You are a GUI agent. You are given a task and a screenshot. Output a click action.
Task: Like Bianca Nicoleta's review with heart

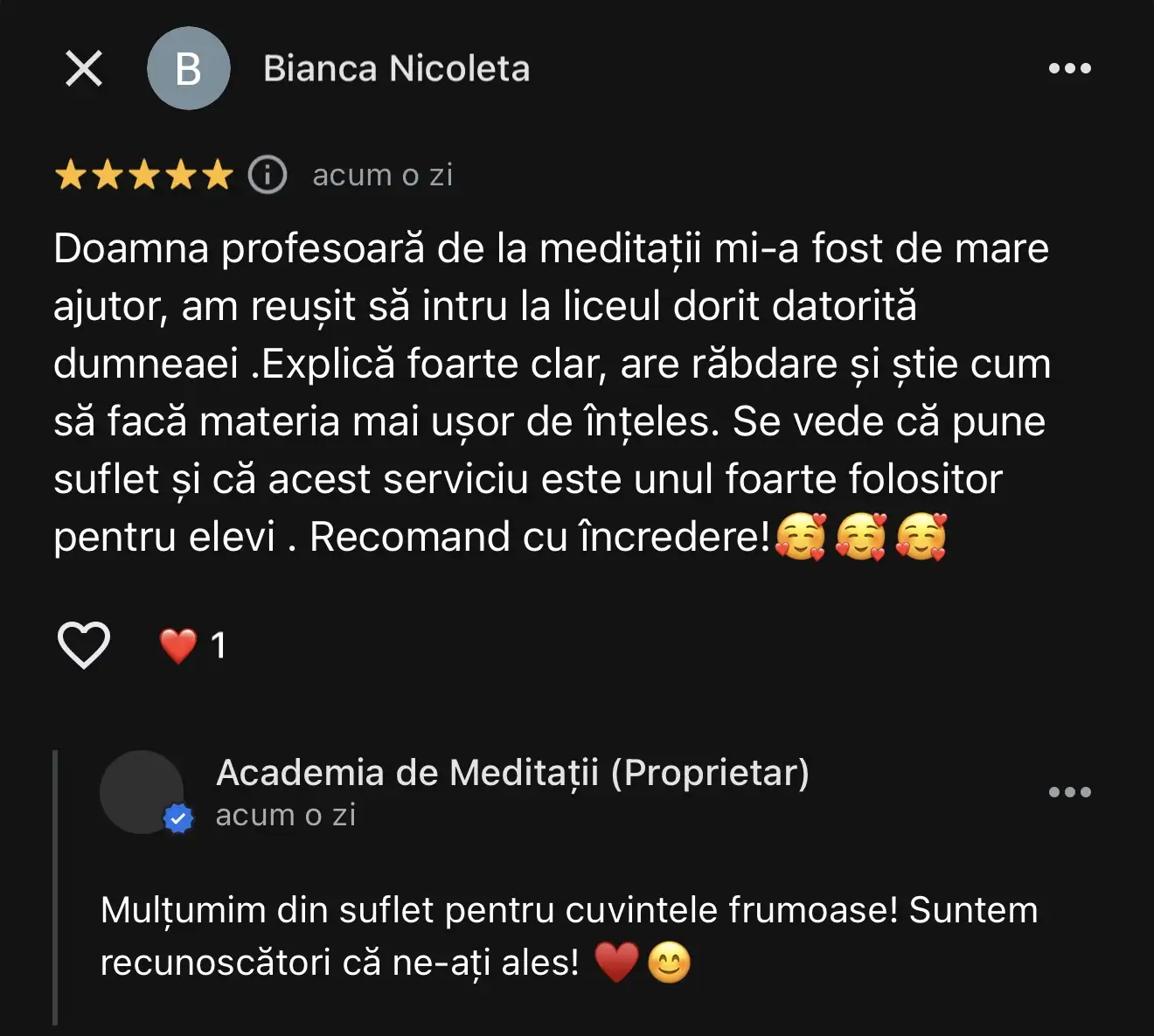84,645
